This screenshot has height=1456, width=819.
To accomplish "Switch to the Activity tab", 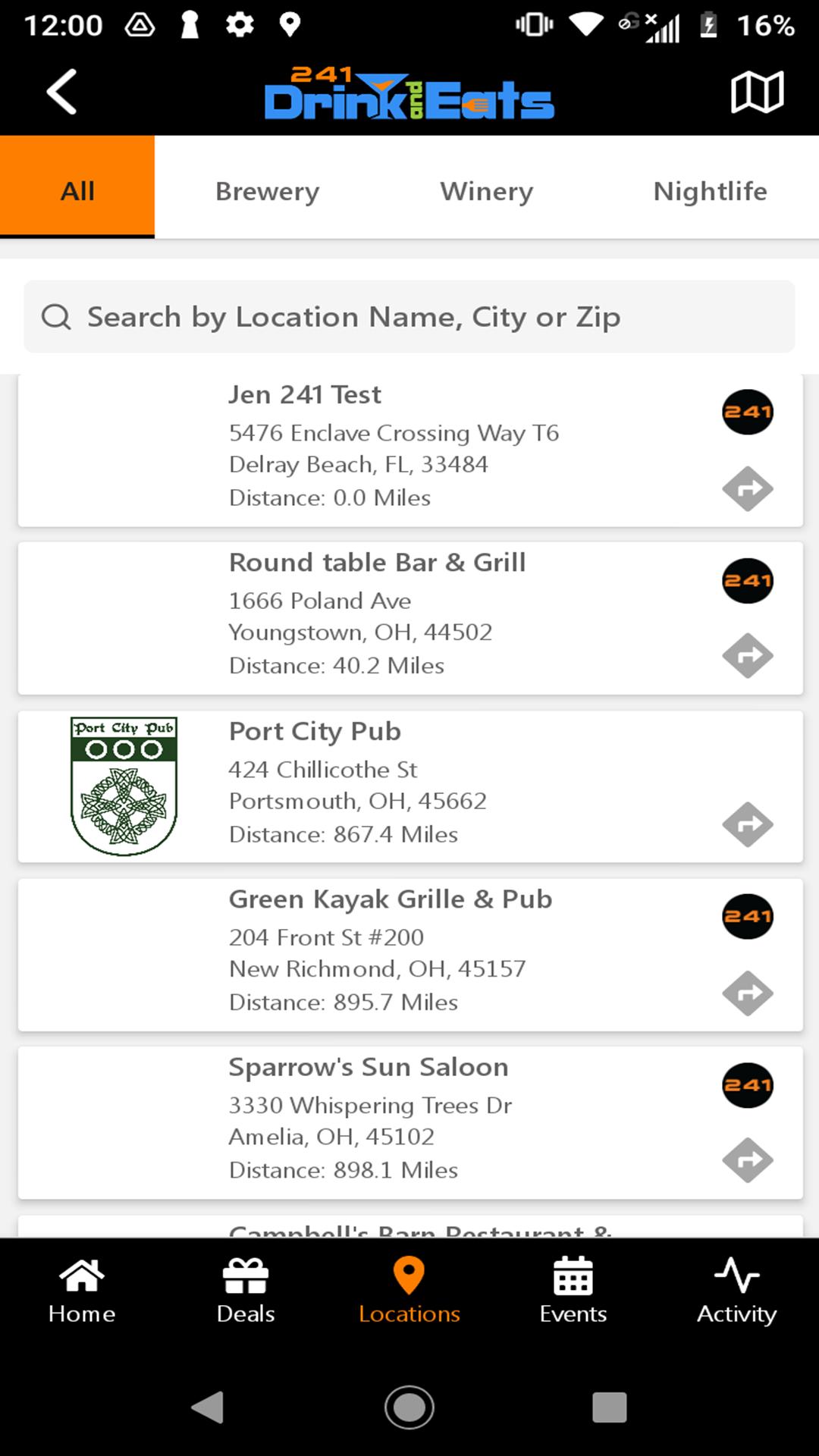I will (737, 1291).
